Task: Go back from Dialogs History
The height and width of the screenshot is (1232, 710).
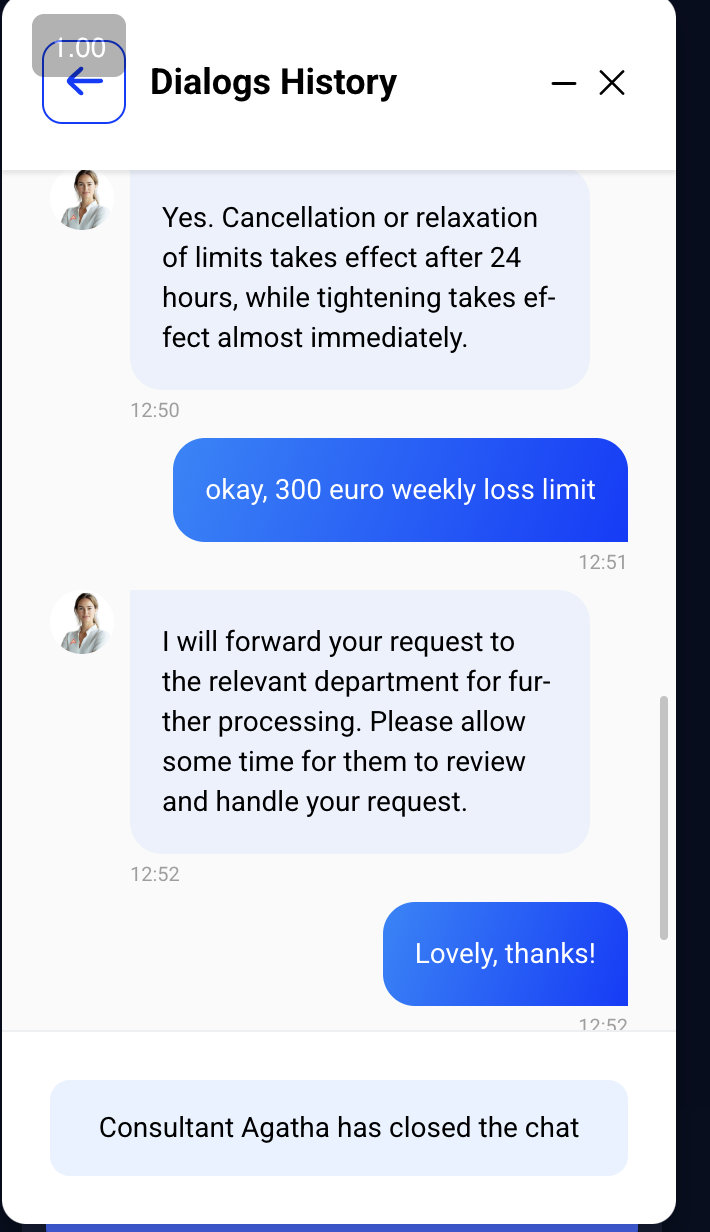Action: coord(84,82)
